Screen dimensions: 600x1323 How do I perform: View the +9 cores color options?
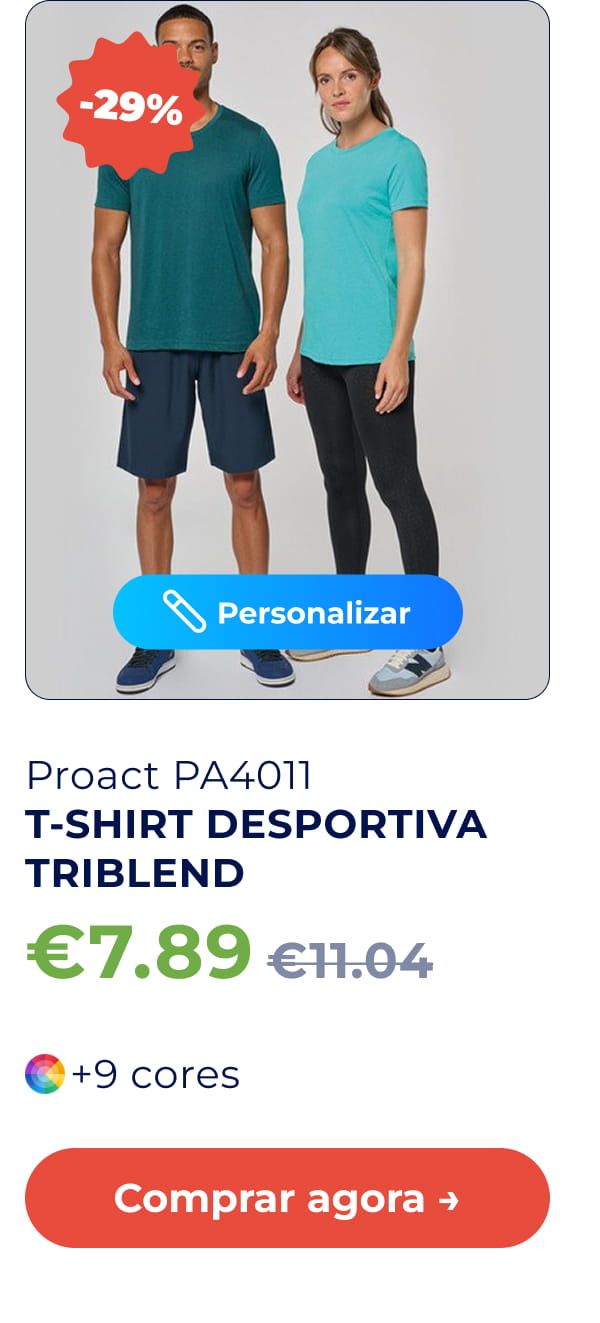point(133,1074)
